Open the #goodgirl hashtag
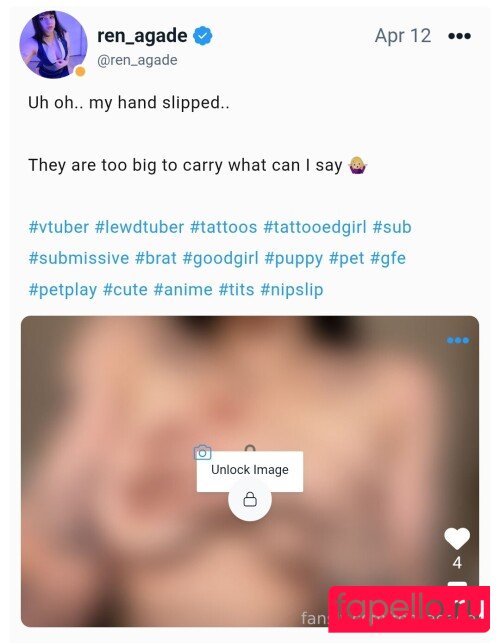This screenshot has height=643, width=500. pyautogui.click(x=220, y=258)
